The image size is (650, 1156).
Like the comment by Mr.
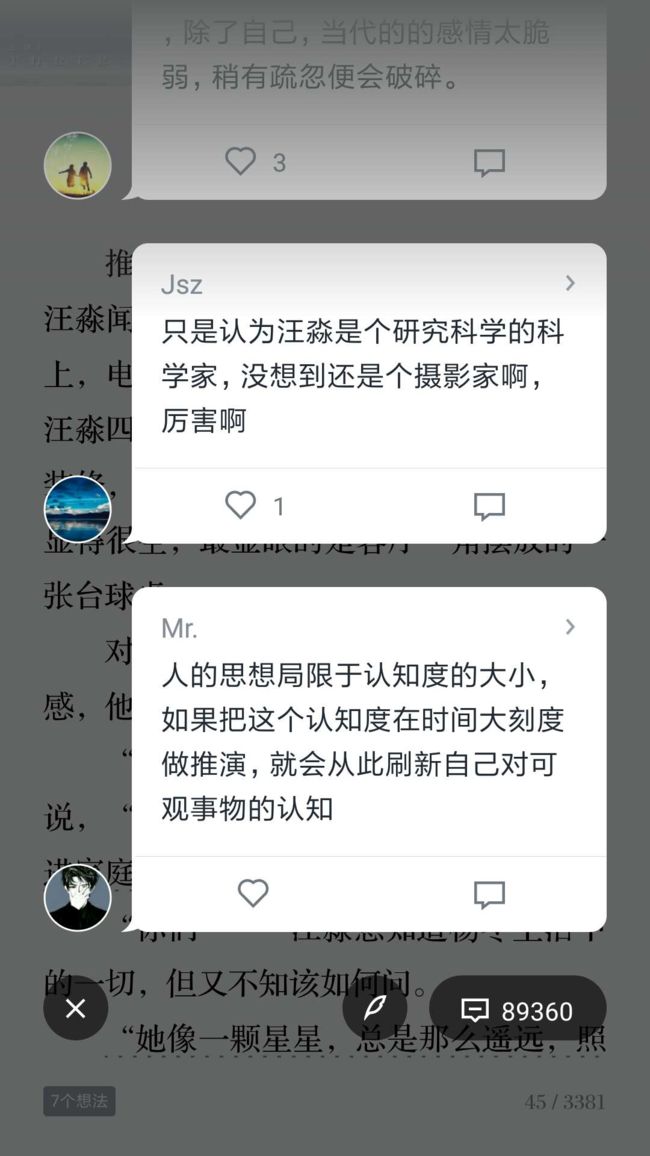[x=253, y=894]
